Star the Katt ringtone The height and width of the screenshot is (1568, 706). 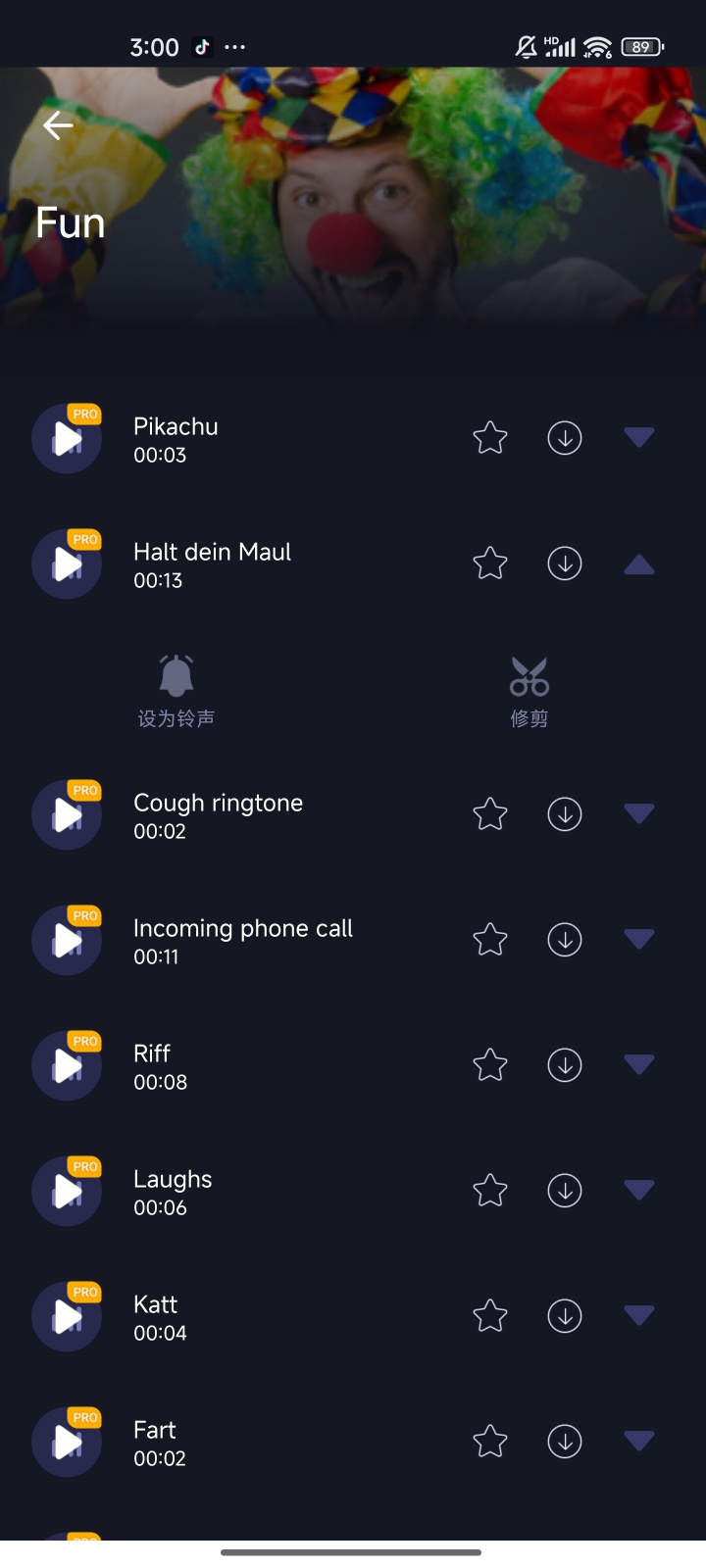click(x=489, y=1316)
